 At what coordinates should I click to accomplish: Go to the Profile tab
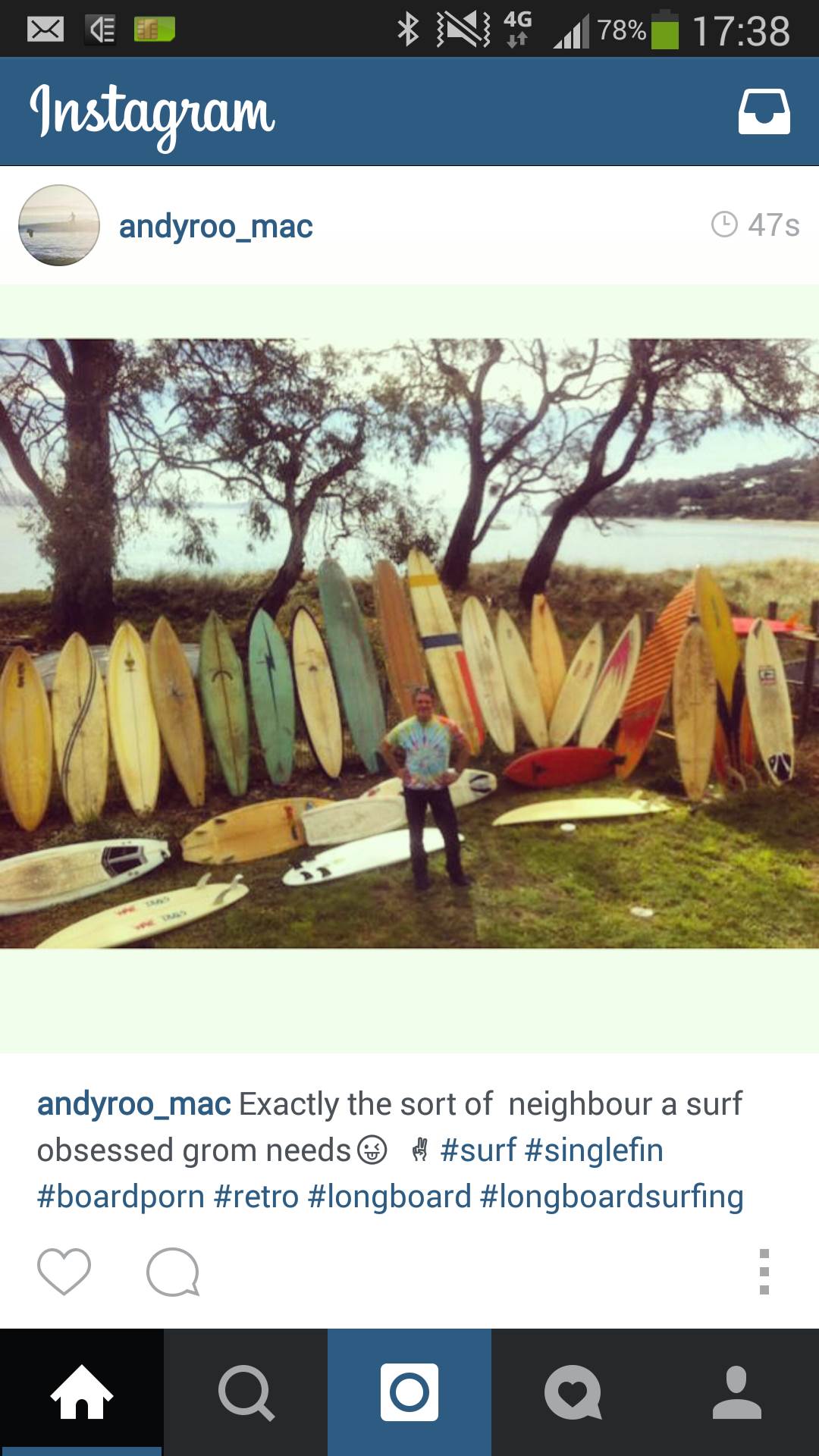tap(737, 1392)
